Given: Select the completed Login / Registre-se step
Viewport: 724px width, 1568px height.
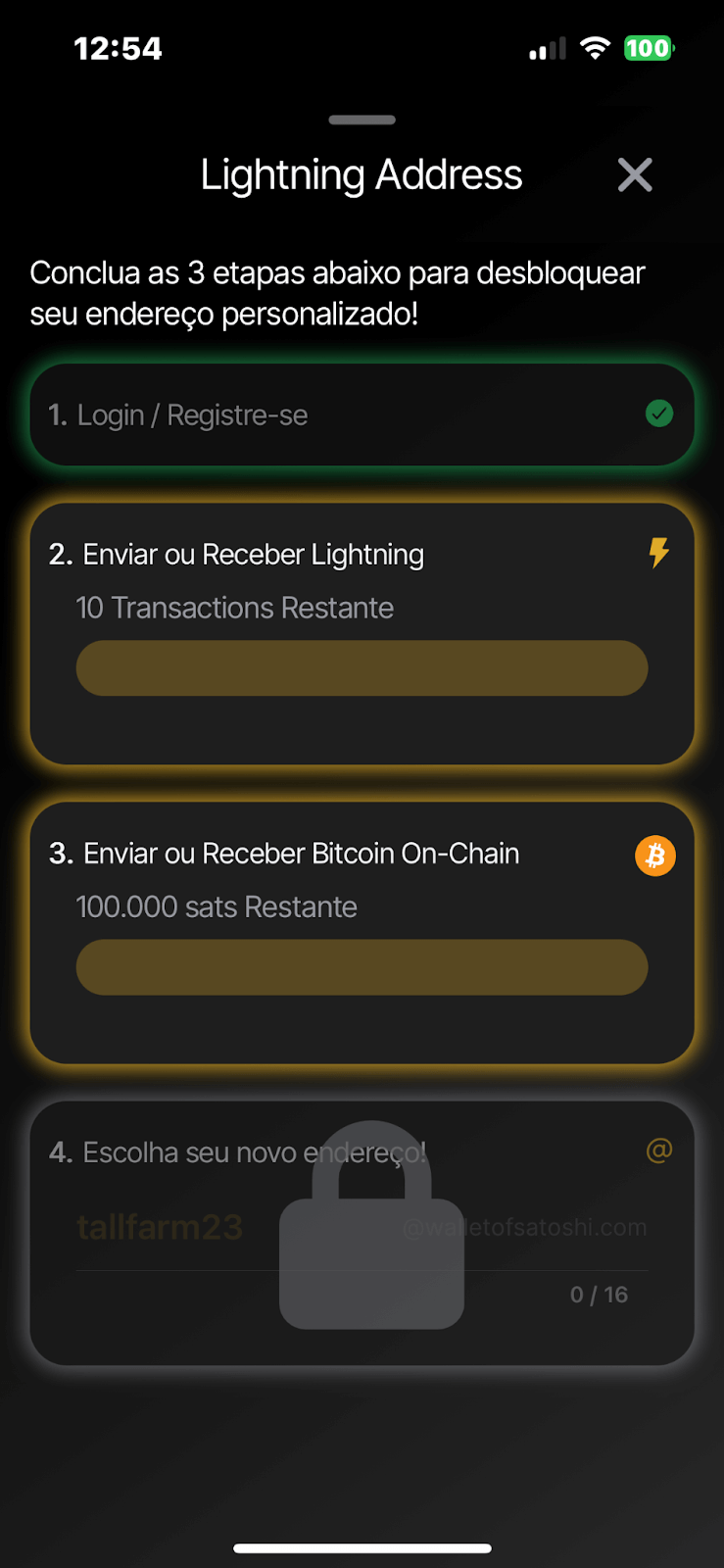Looking at the screenshot, I should 362,414.
